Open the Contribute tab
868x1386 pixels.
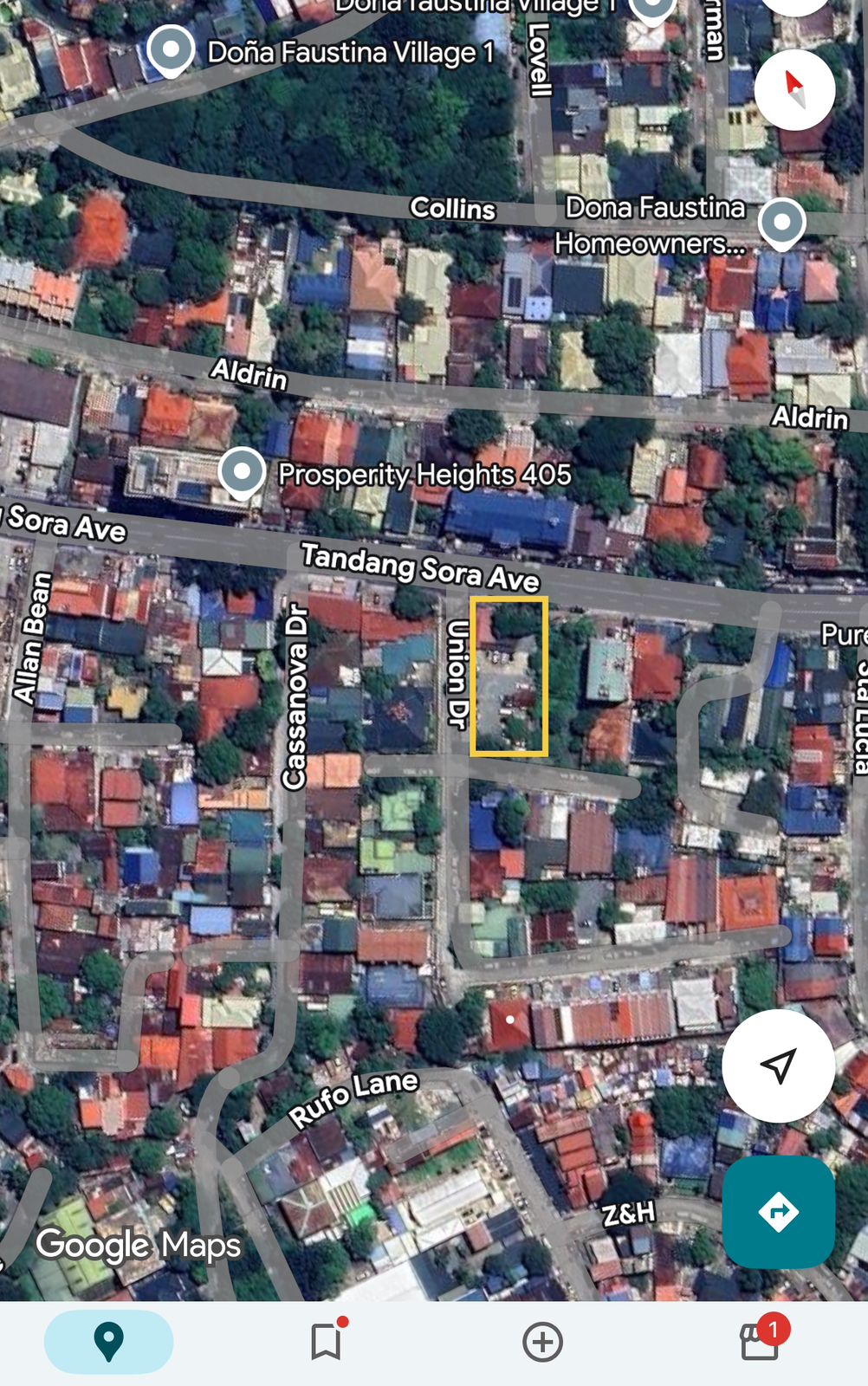[543, 1342]
